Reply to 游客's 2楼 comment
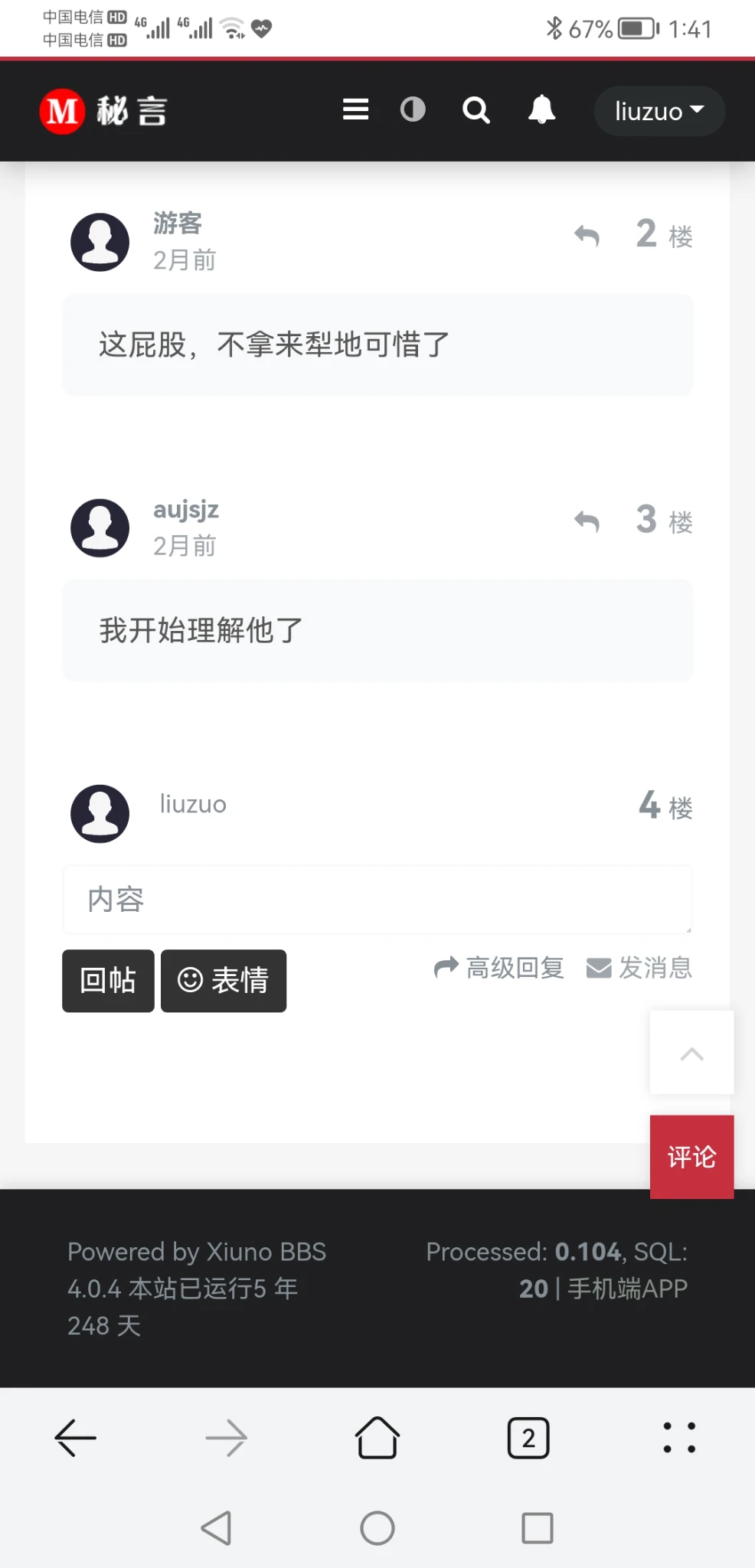The width and height of the screenshot is (755, 1568). coord(587,235)
